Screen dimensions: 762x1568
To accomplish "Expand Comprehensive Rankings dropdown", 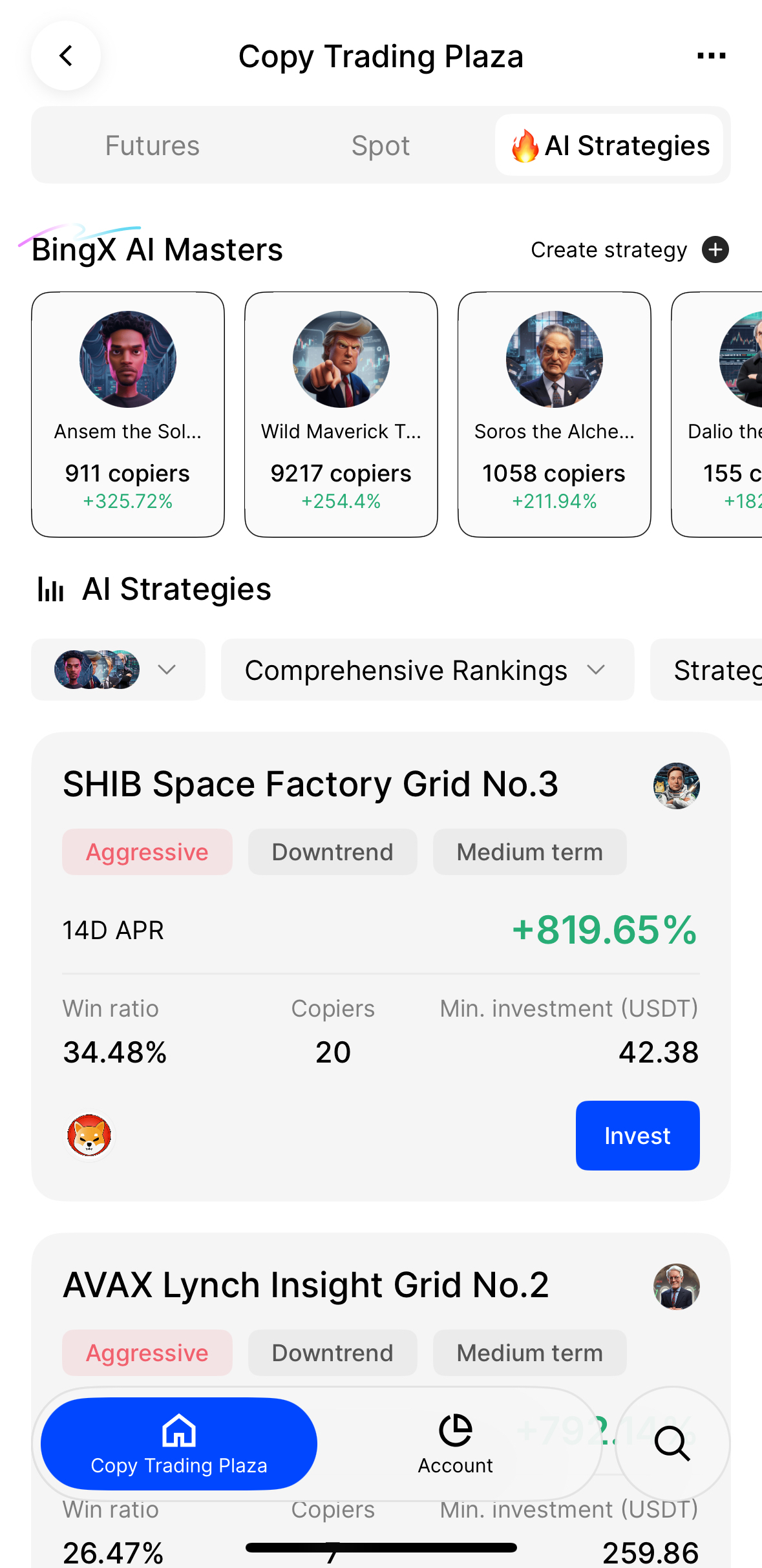I will [x=427, y=670].
